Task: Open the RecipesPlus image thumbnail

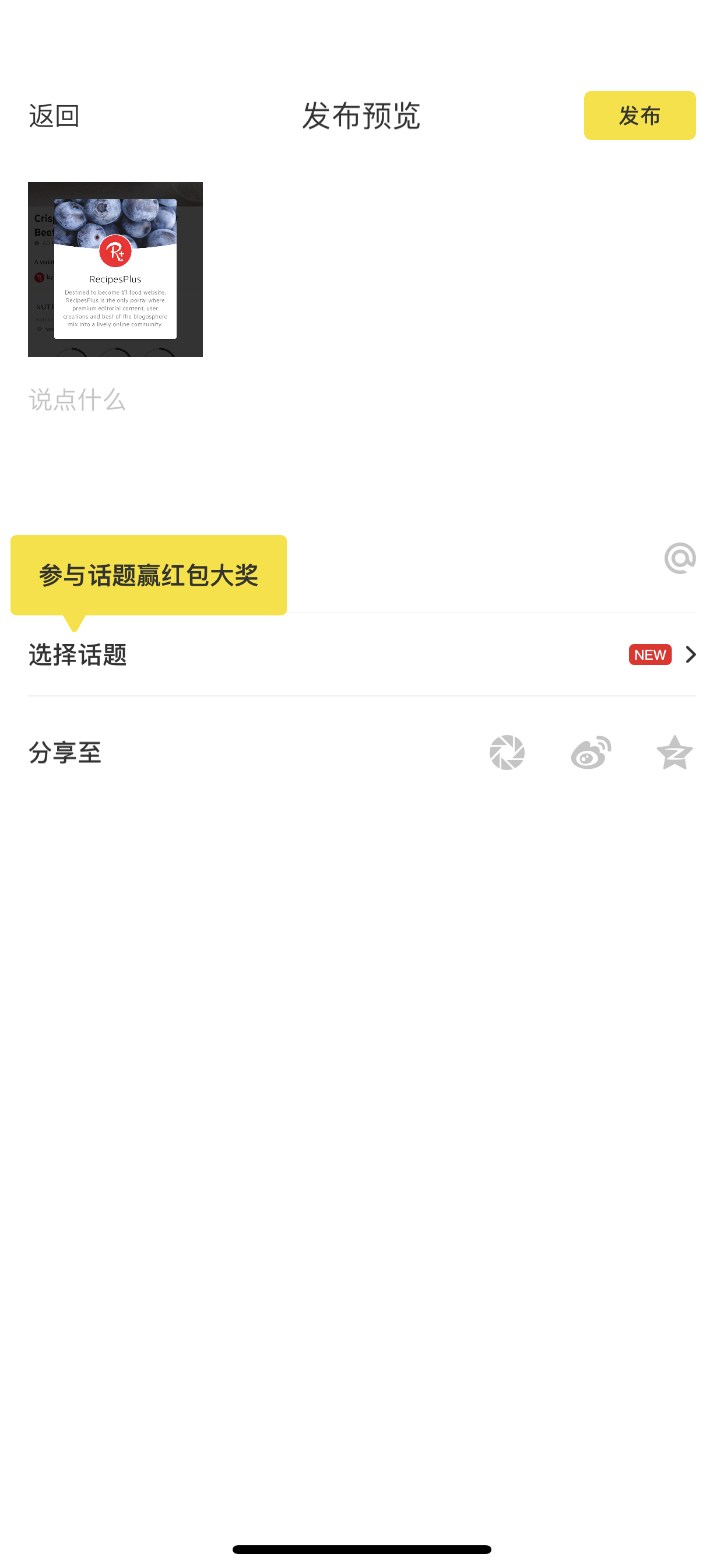Action: pyautogui.click(x=115, y=269)
